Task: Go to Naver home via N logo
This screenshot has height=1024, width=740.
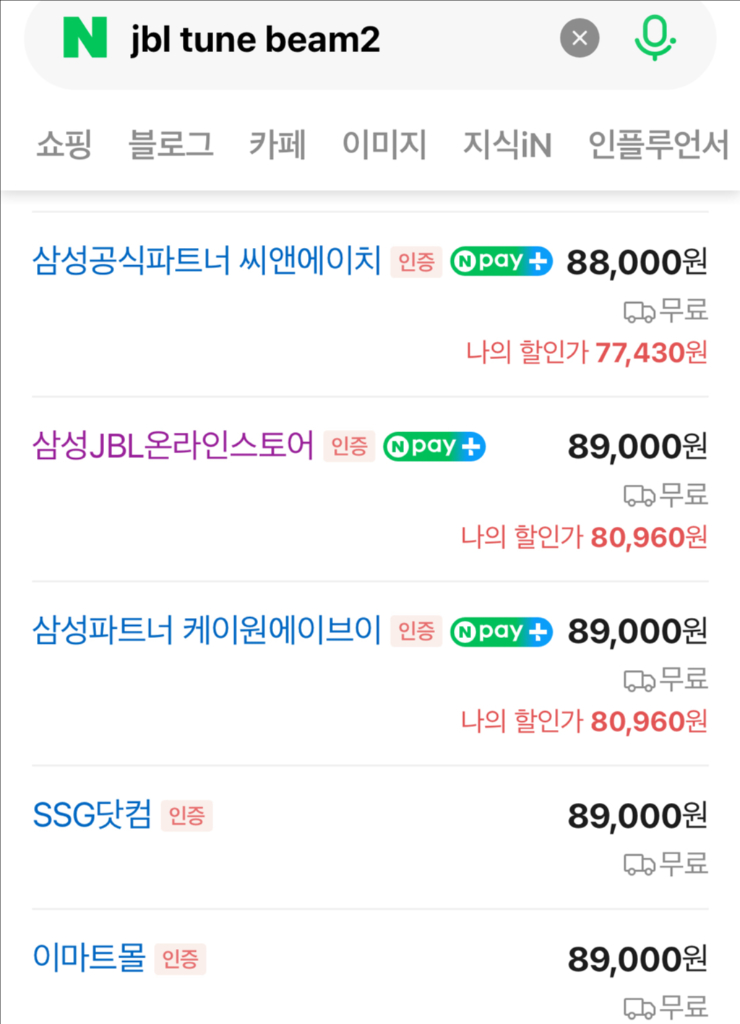Action: click(85, 39)
